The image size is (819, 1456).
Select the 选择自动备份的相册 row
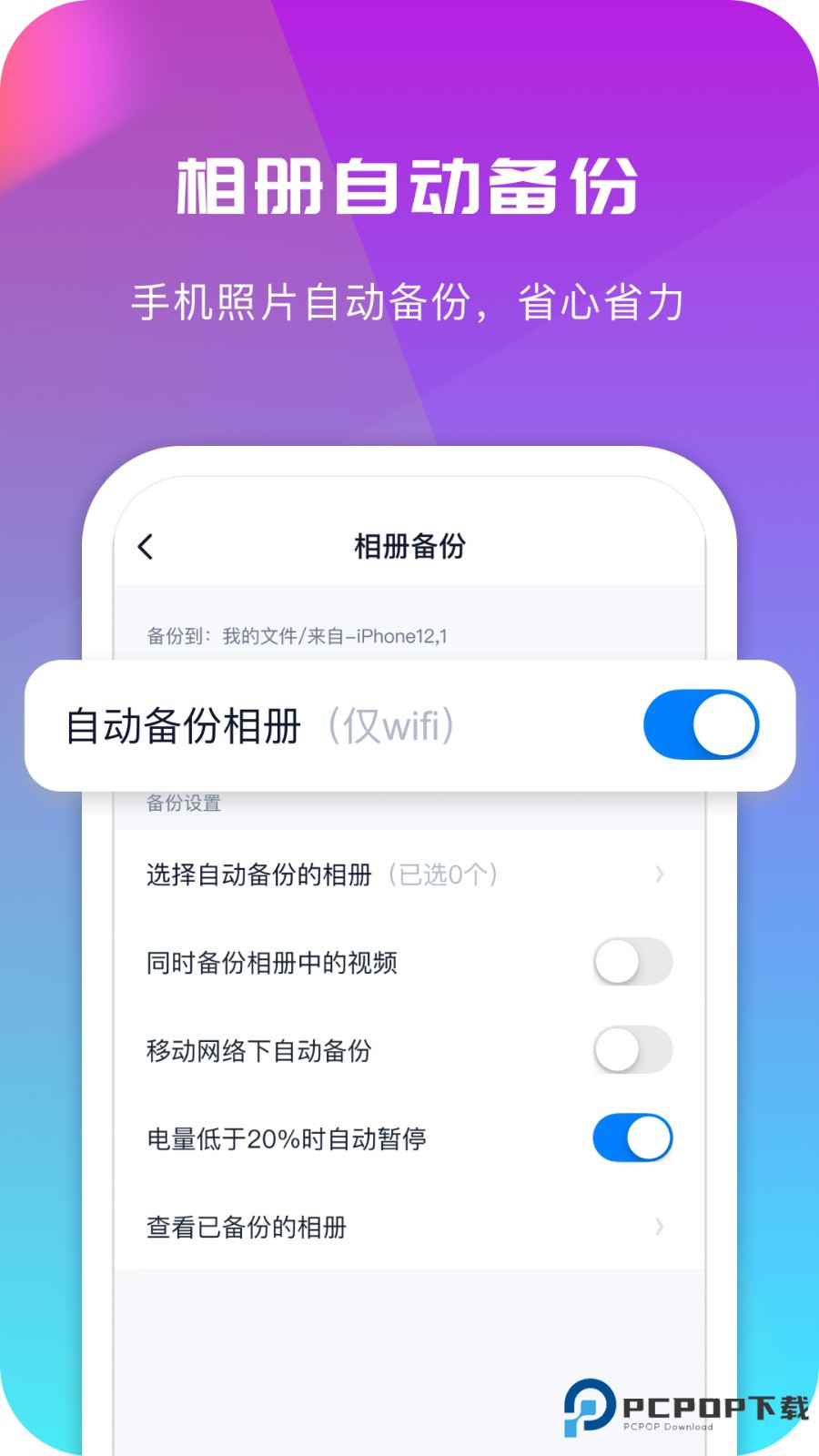point(258,875)
